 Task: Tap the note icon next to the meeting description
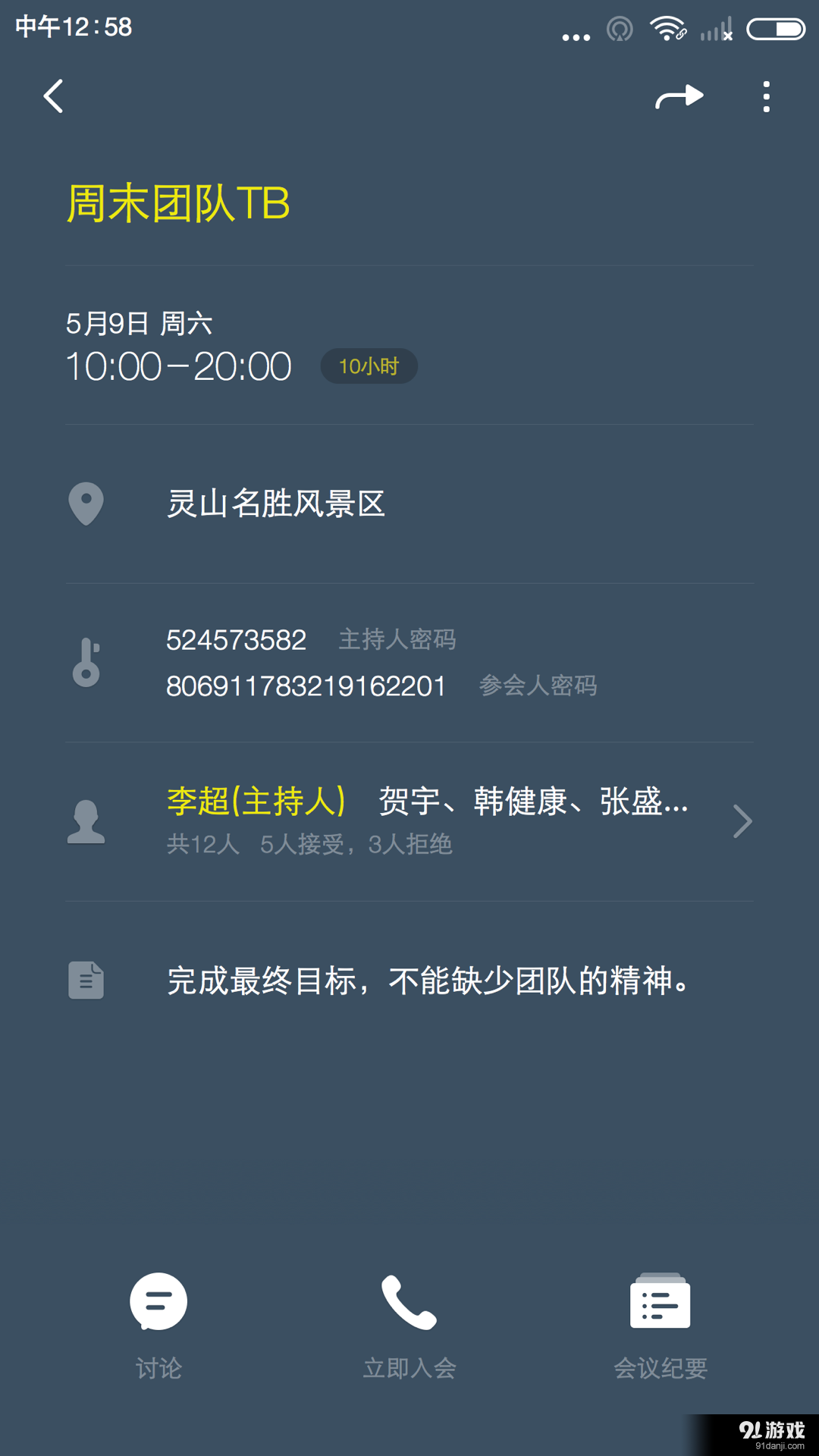86,979
